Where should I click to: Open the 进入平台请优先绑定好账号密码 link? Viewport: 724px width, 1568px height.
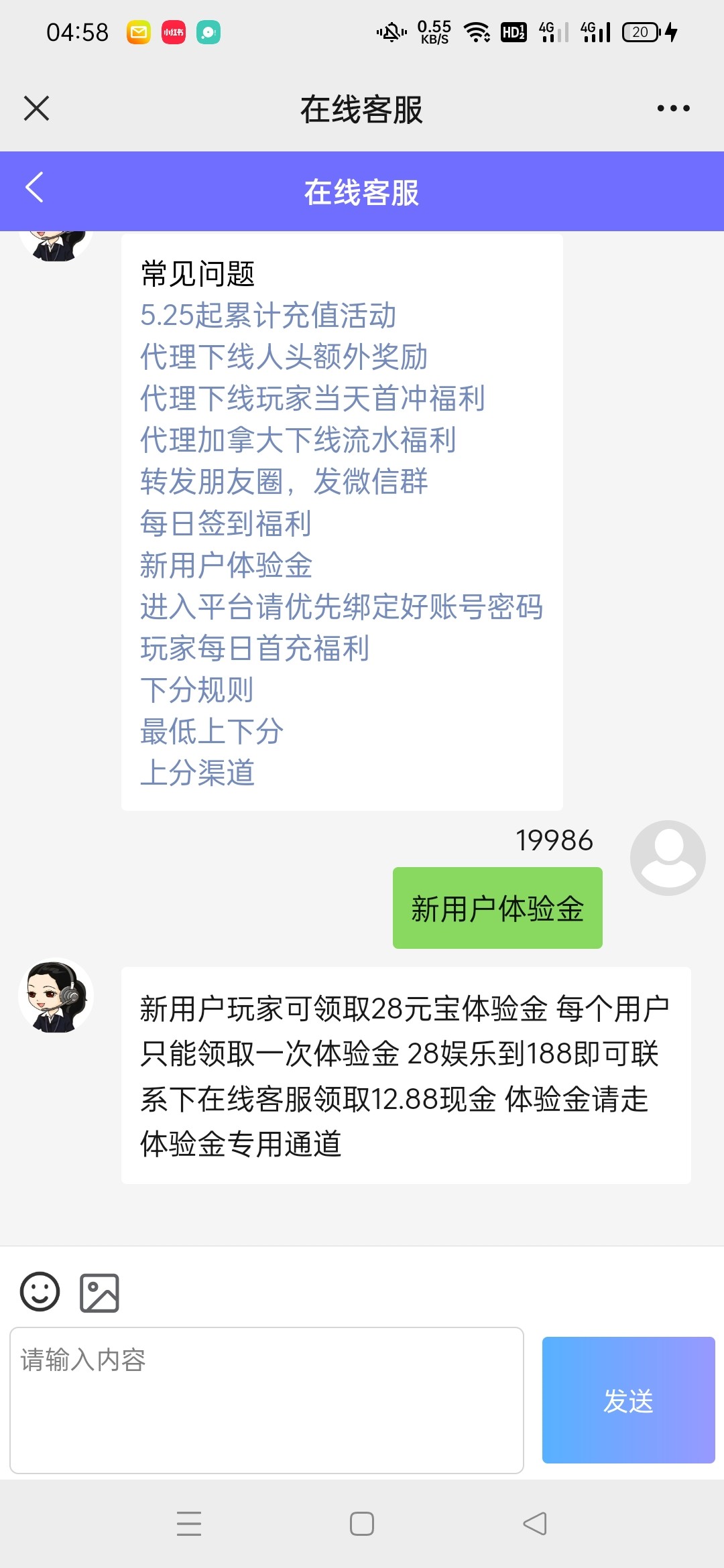point(341,606)
